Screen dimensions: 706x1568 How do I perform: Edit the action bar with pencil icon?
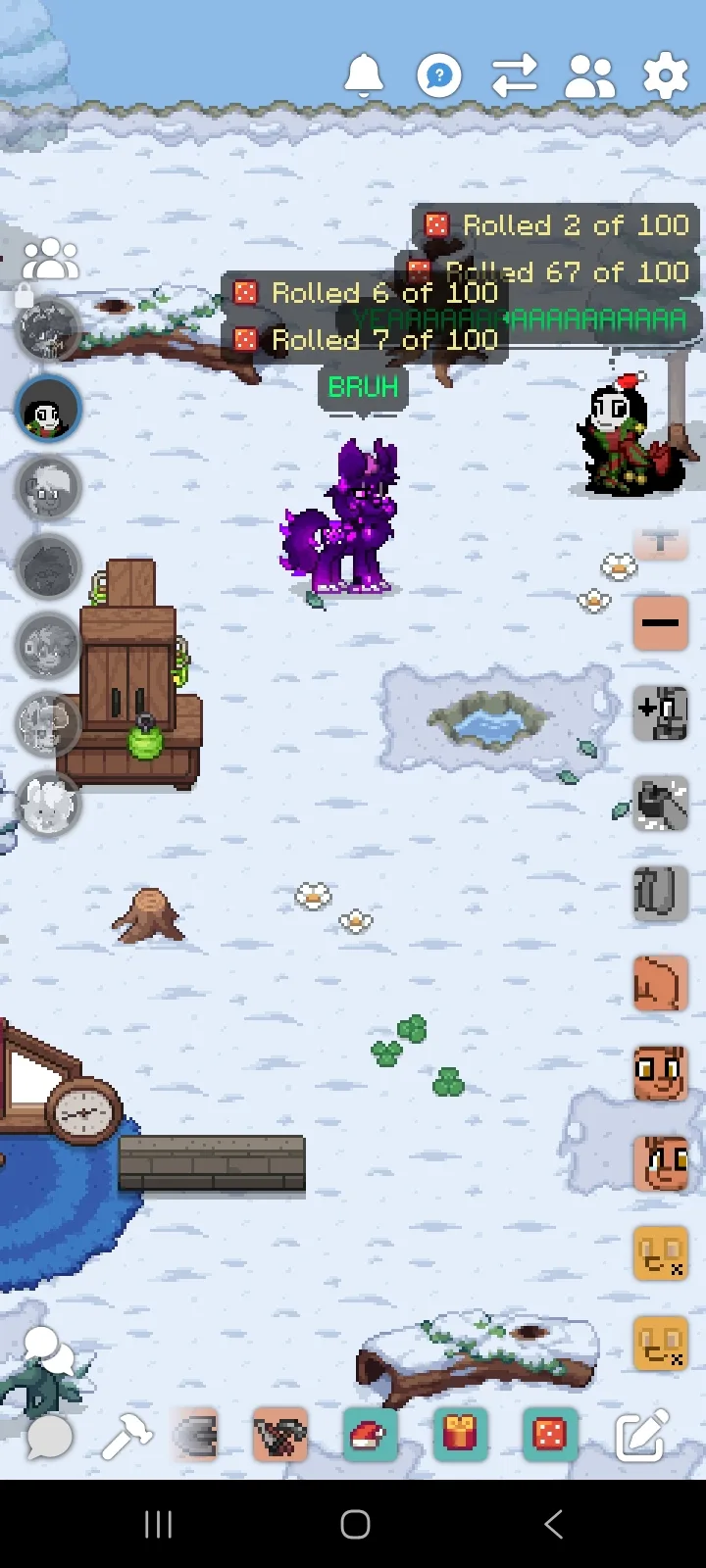[641, 1436]
